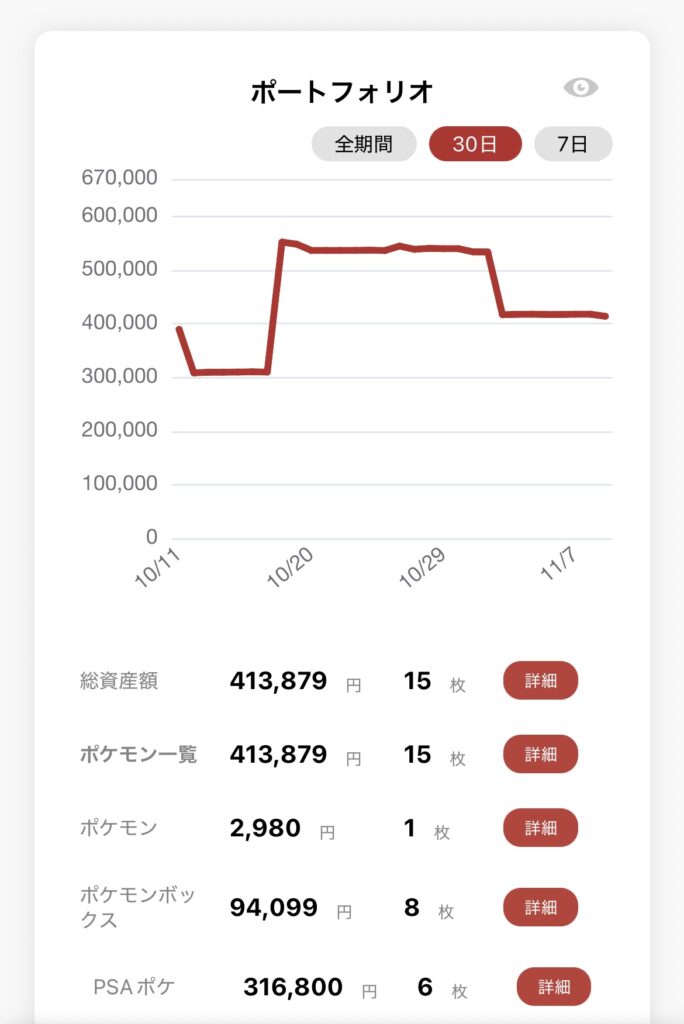Switch chart to 7日 range
Screen dimensions: 684x1024
point(573,144)
